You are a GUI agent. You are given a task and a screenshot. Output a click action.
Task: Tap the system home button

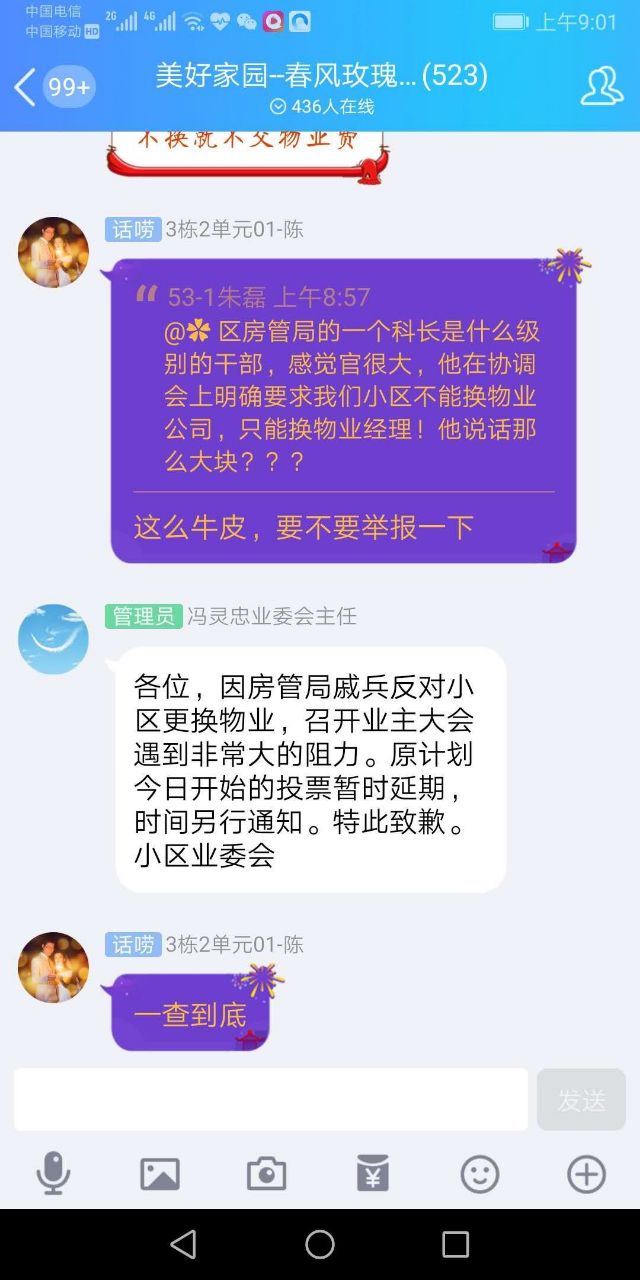(x=320, y=1244)
